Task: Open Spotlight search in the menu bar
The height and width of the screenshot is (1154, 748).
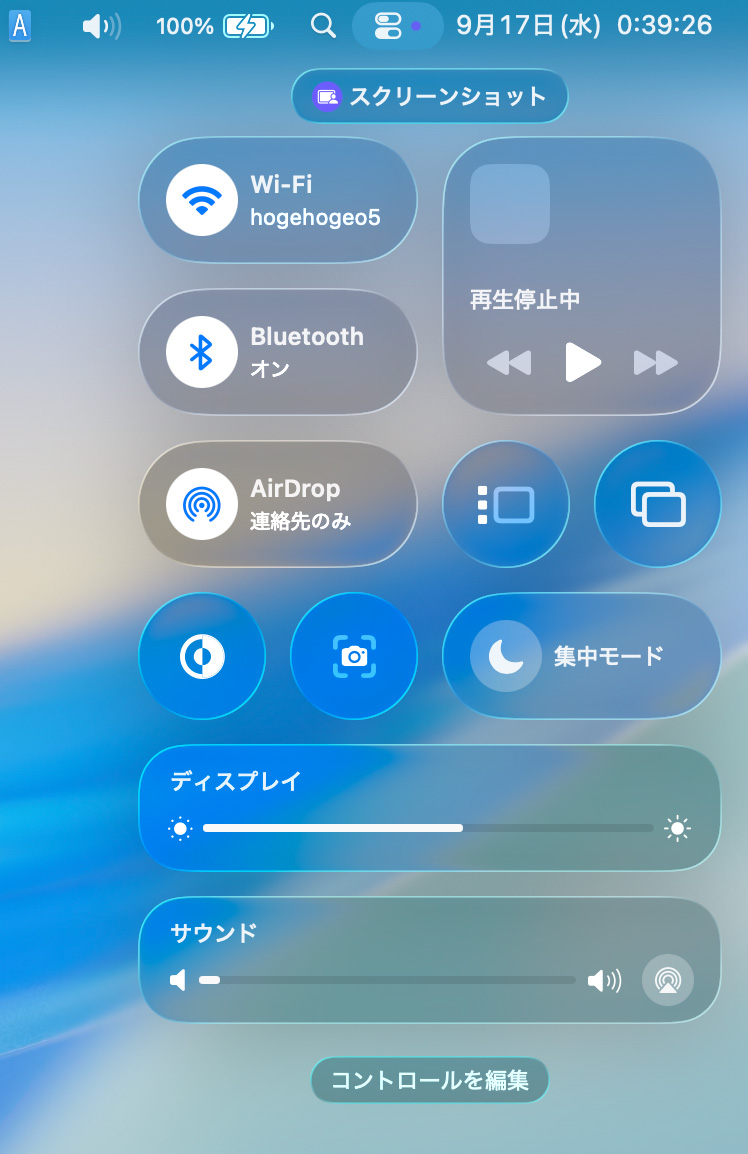Action: point(323,26)
